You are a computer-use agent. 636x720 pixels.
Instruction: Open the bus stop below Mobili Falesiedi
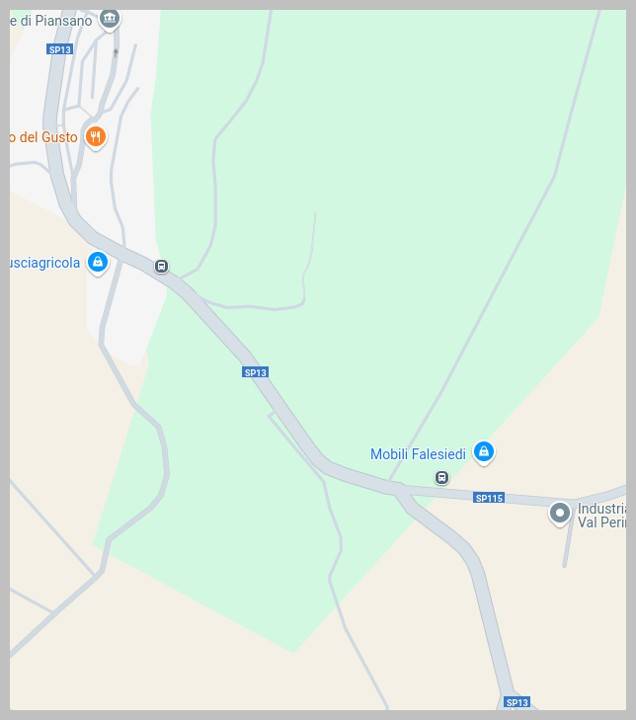(442, 478)
